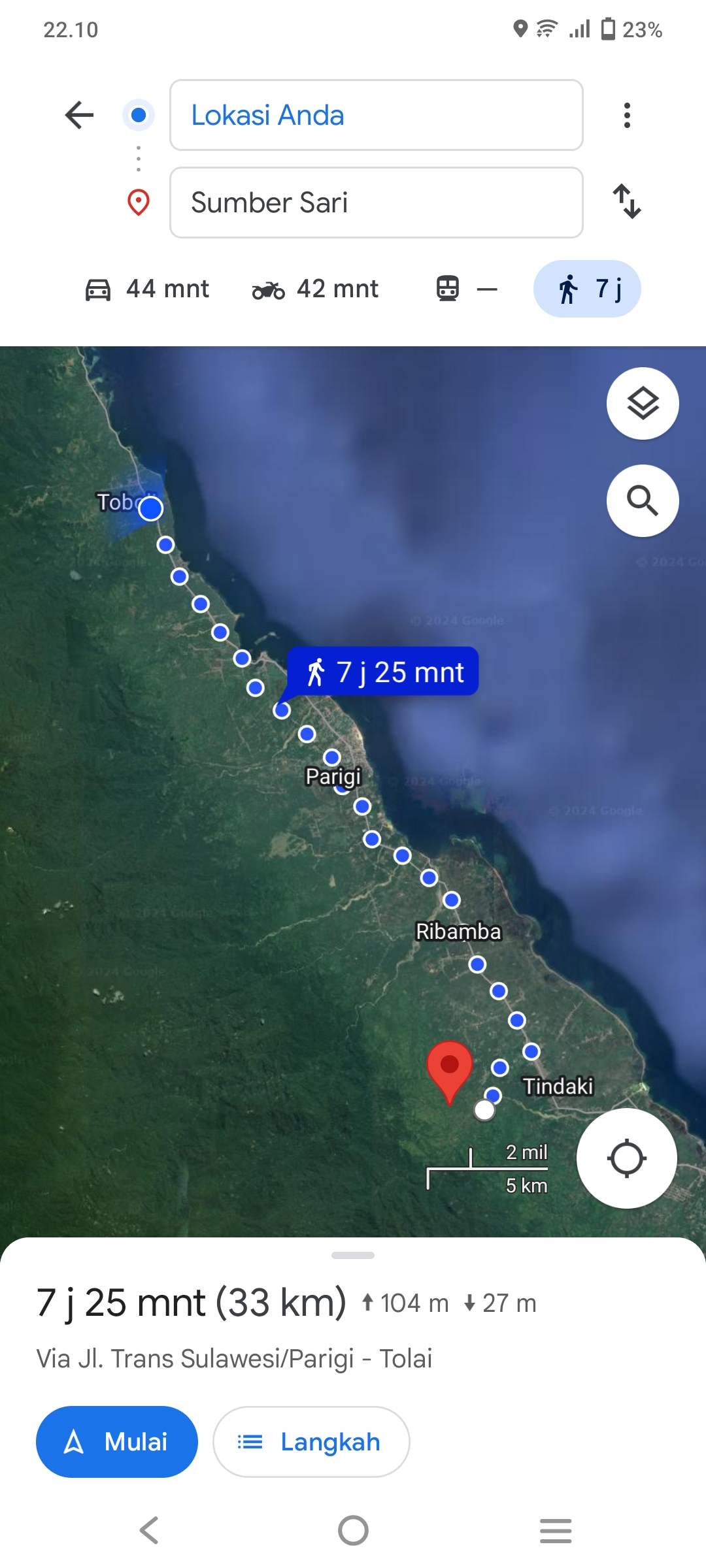Image resolution: width=706 pixels, height=1568 pixels.
Task: Select motorcycle mode 42 mnt
Action: tap(315, 289)
